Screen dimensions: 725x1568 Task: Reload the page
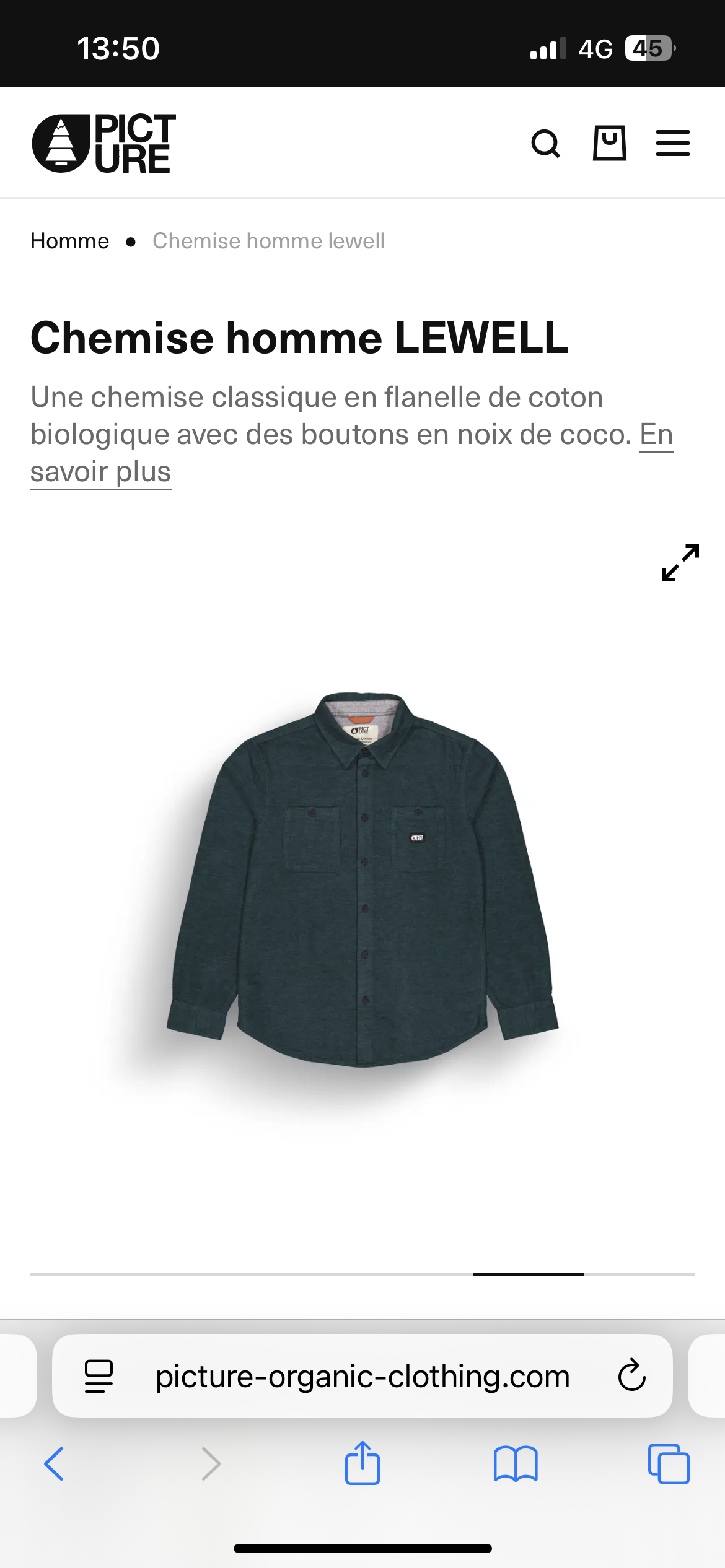632,1375
